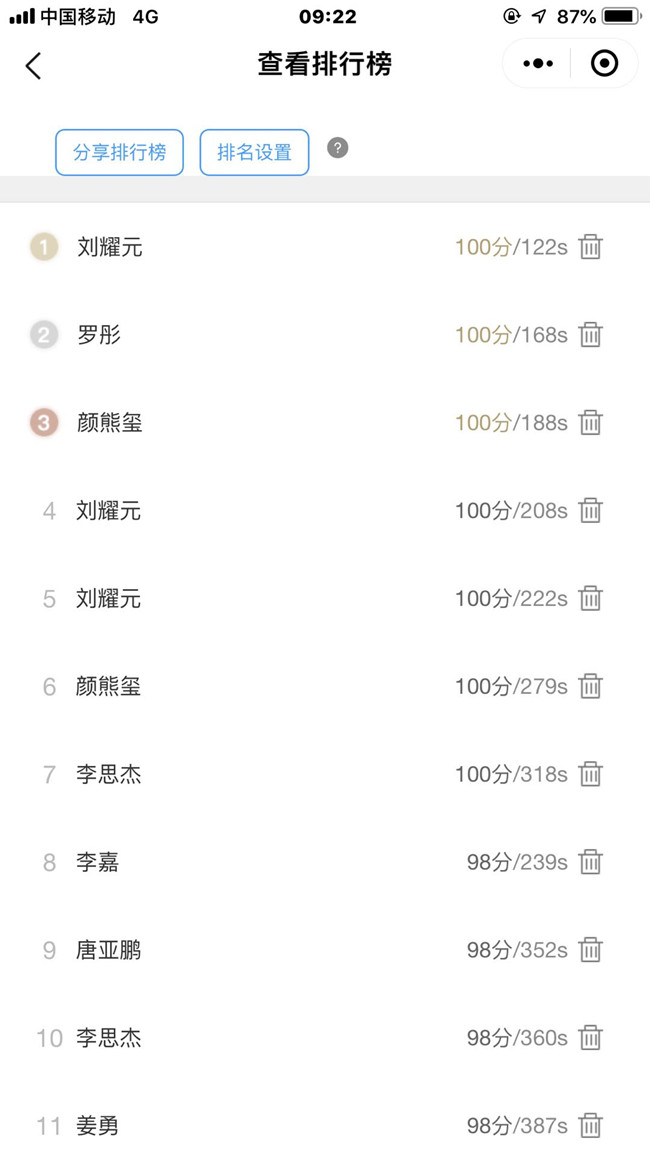This screenshot has height=1155, width=650.
Task: Tap the question mark help icon
Action: click(338, 148)
